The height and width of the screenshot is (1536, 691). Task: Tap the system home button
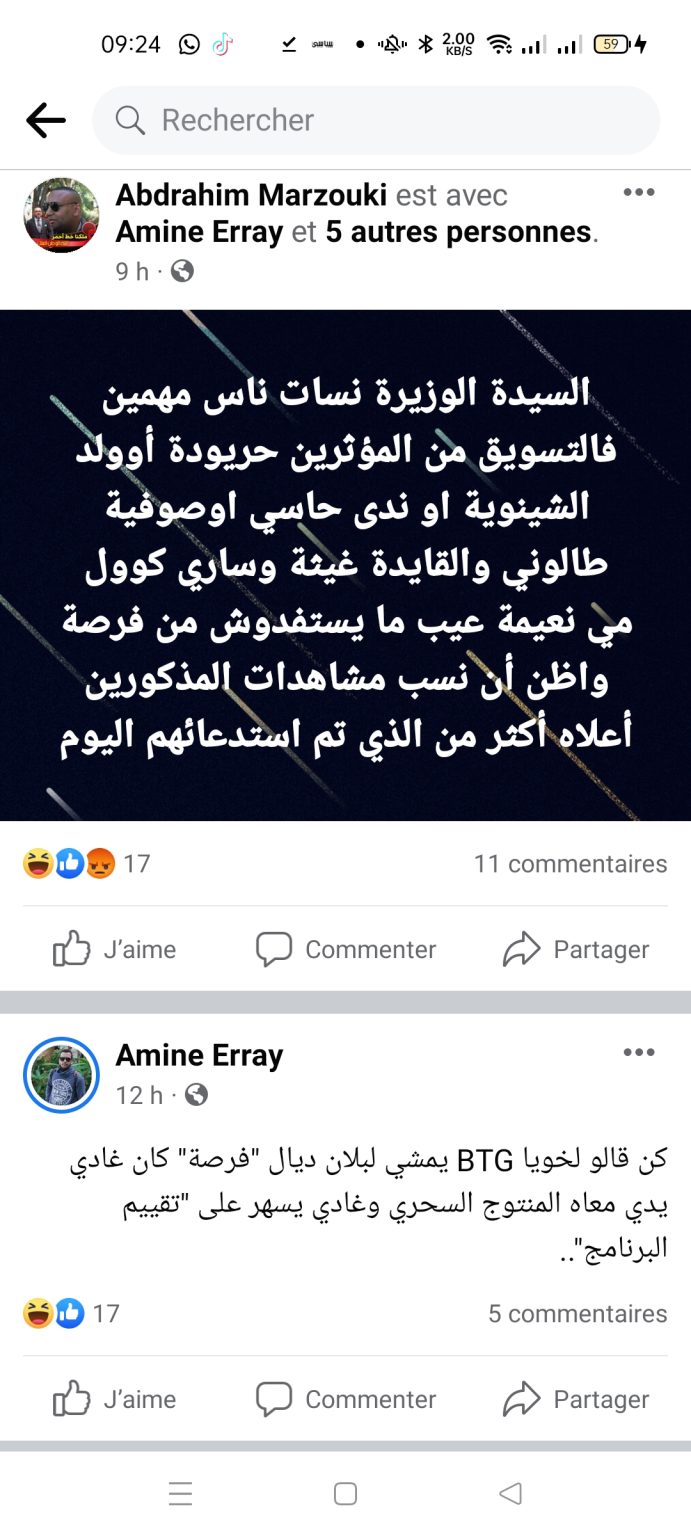click(345, 1494)
